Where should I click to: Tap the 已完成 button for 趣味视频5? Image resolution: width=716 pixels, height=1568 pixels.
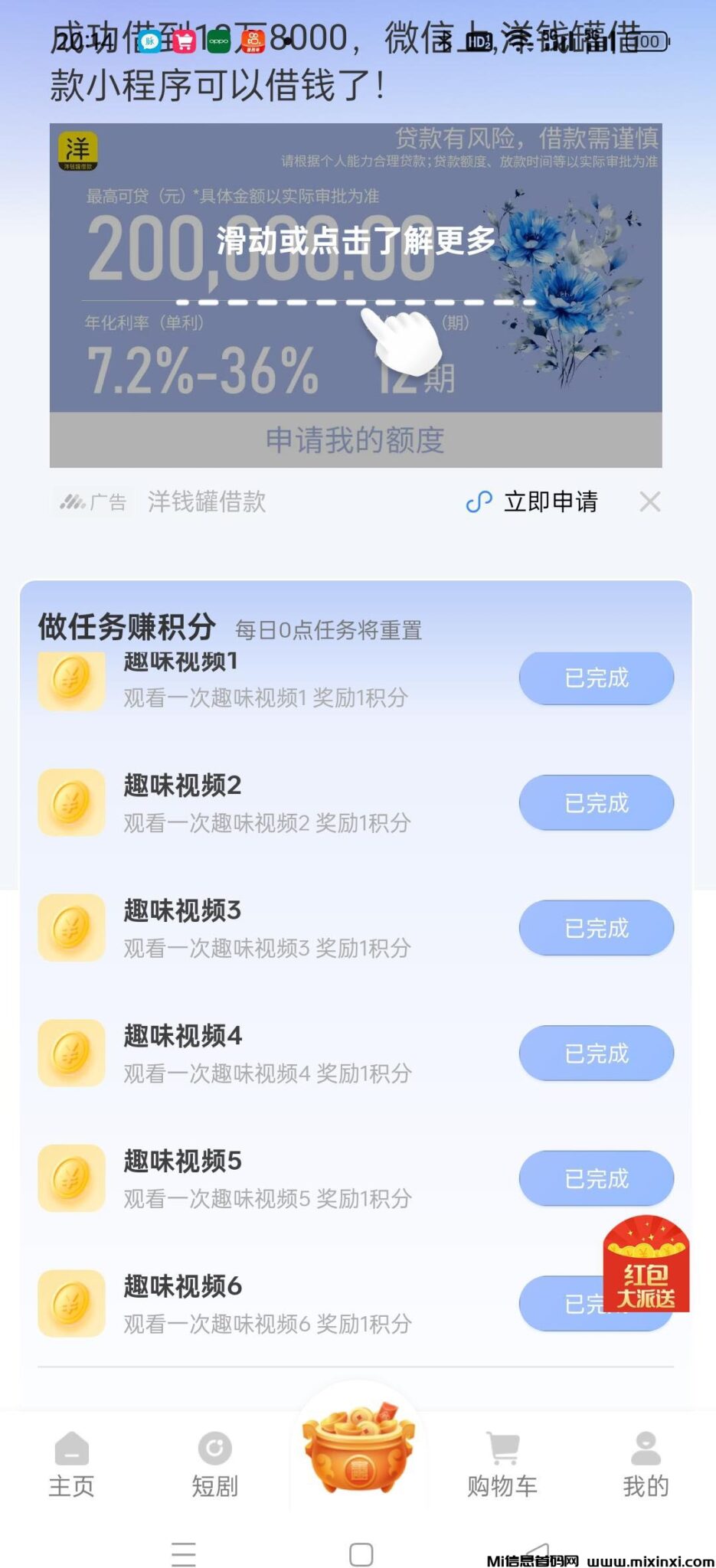pyautogui.click(x=596, y=1178)
